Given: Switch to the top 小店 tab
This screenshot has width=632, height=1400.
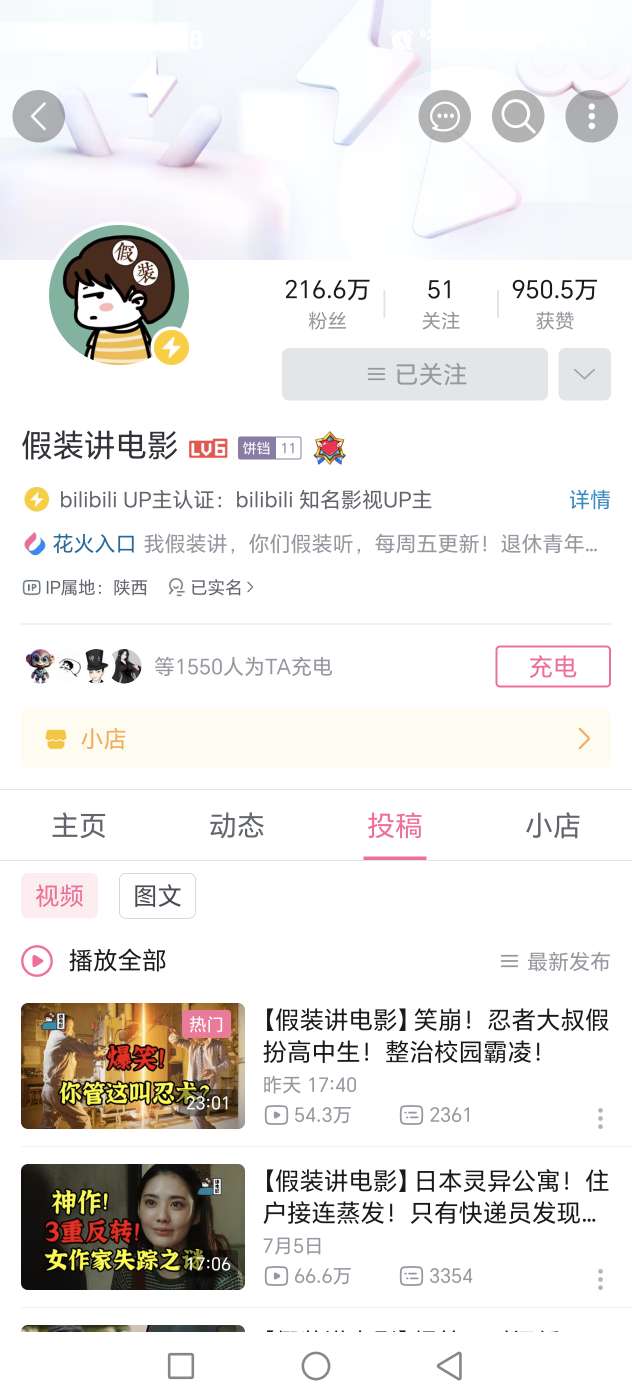Looking at the screenshot, I should [x=553, y=826].
